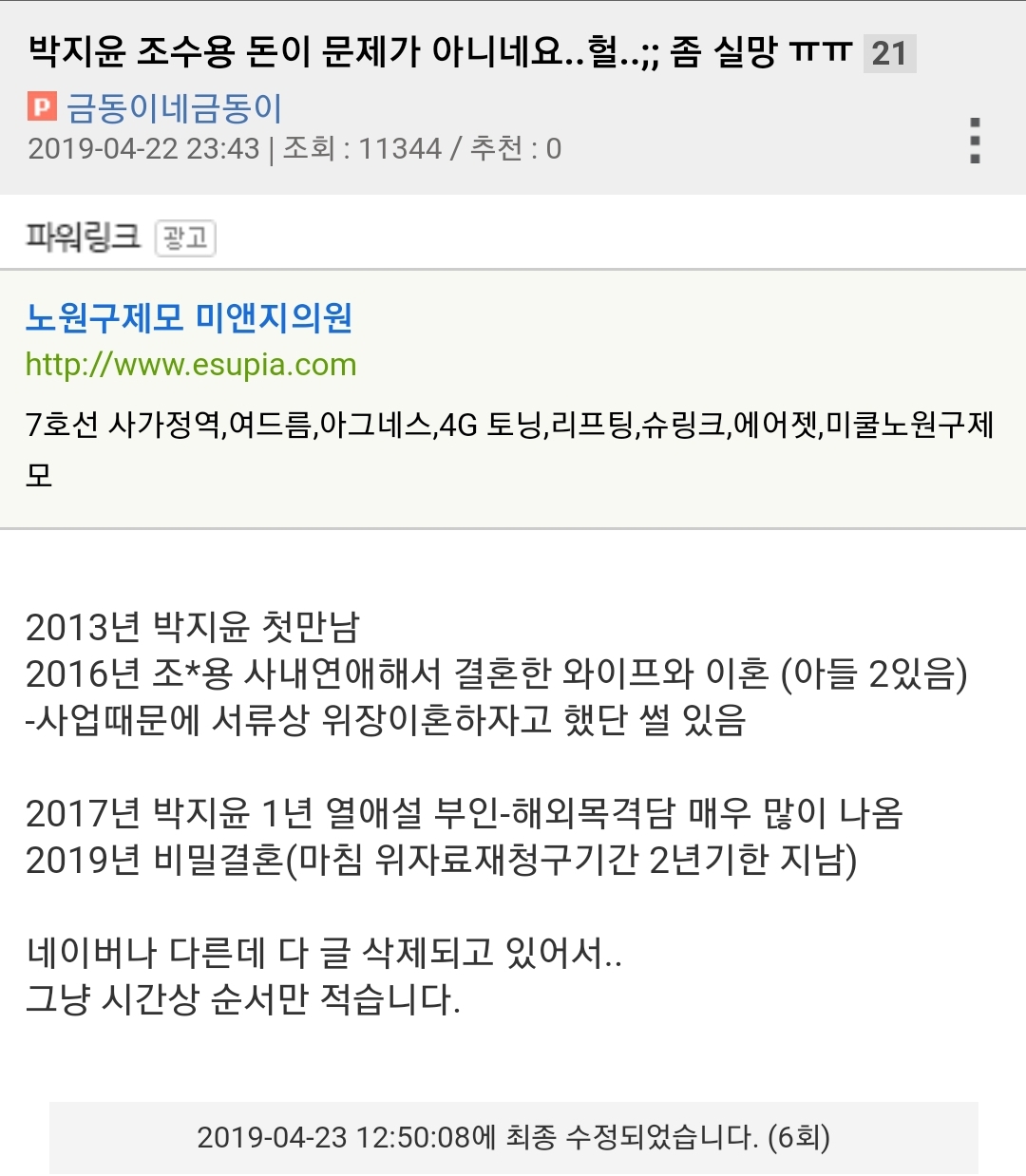Tap the 광고 label next to 파워링크
Image resolution: width=1026 pixels, height=1176 pixels.
(185, 237)
